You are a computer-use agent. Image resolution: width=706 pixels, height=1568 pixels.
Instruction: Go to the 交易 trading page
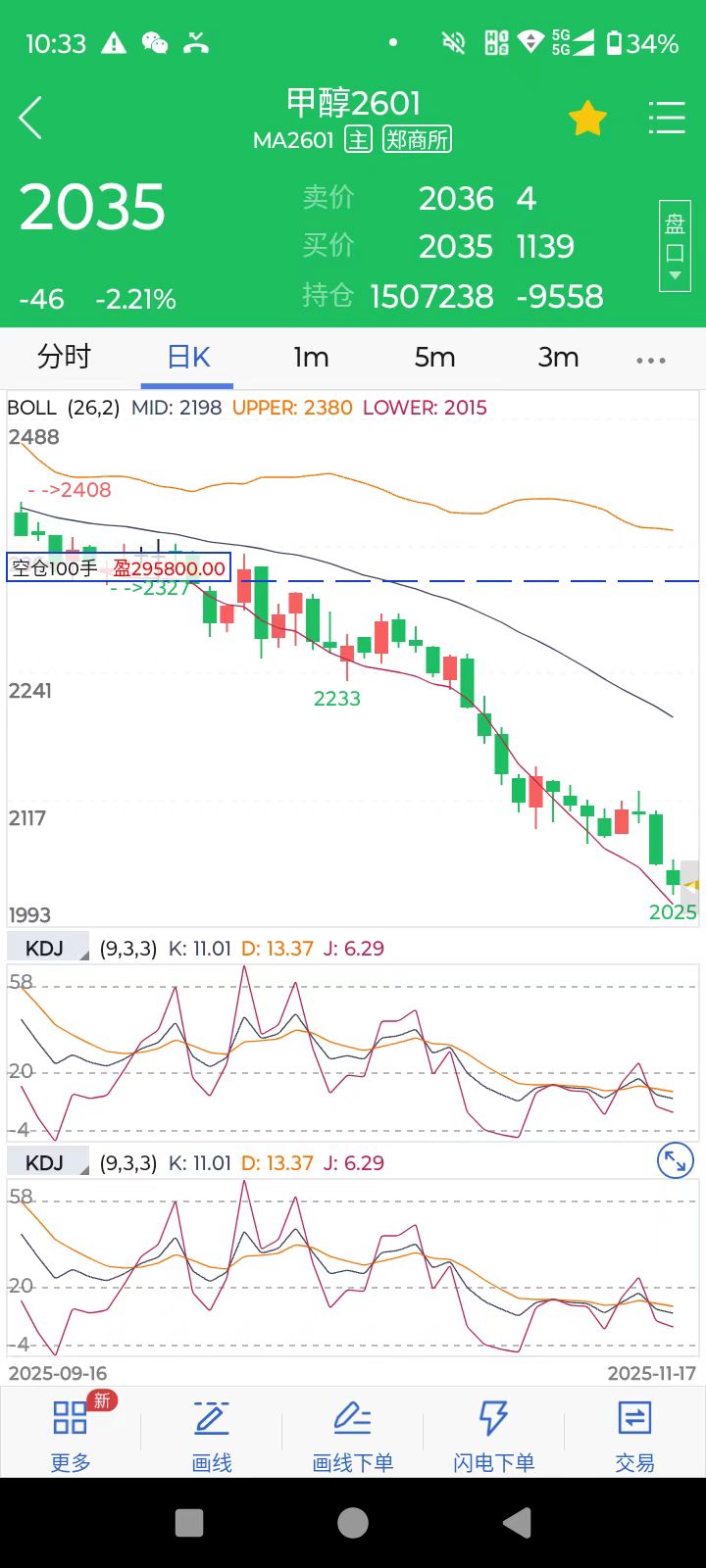[x=634, y=1434]
